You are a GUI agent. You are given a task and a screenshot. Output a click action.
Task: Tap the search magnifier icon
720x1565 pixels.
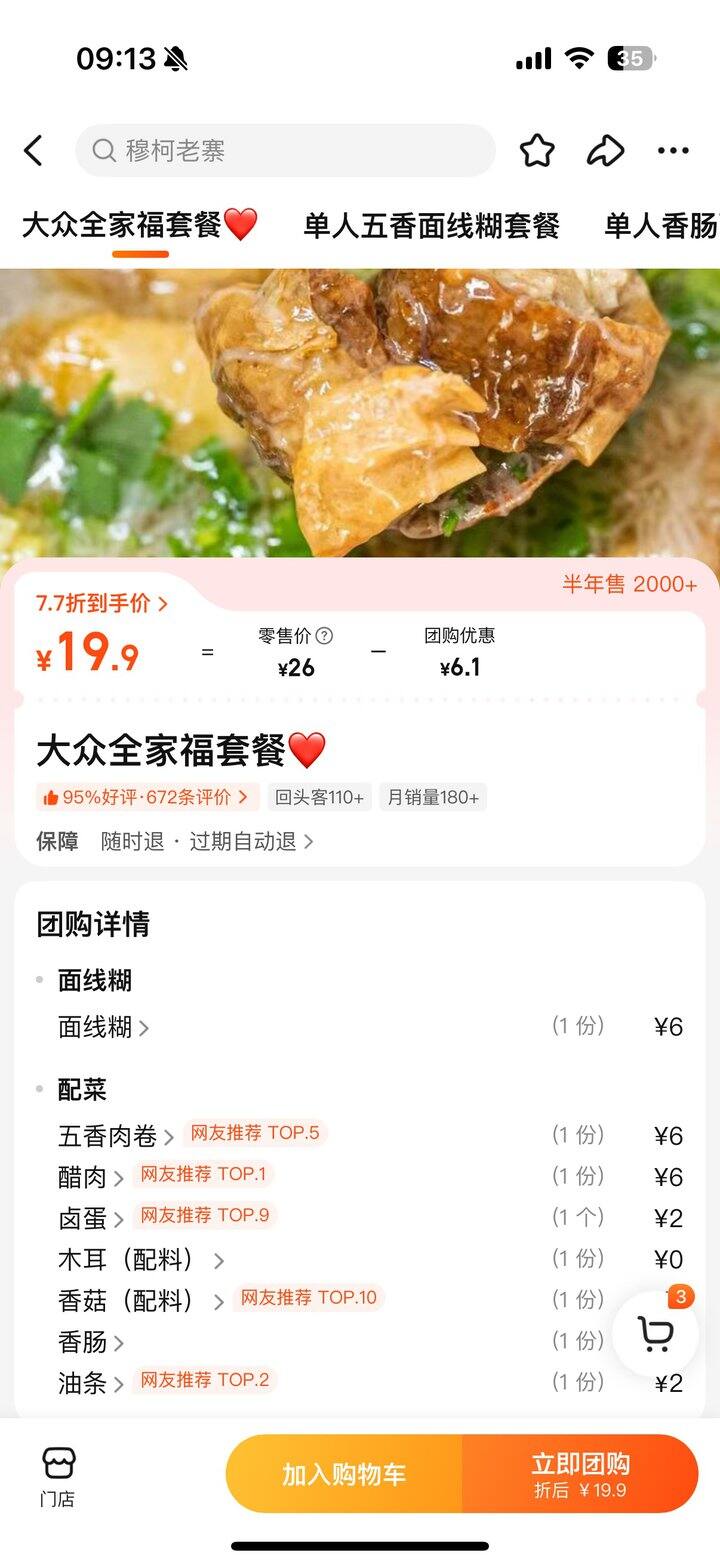click(104, 149)
